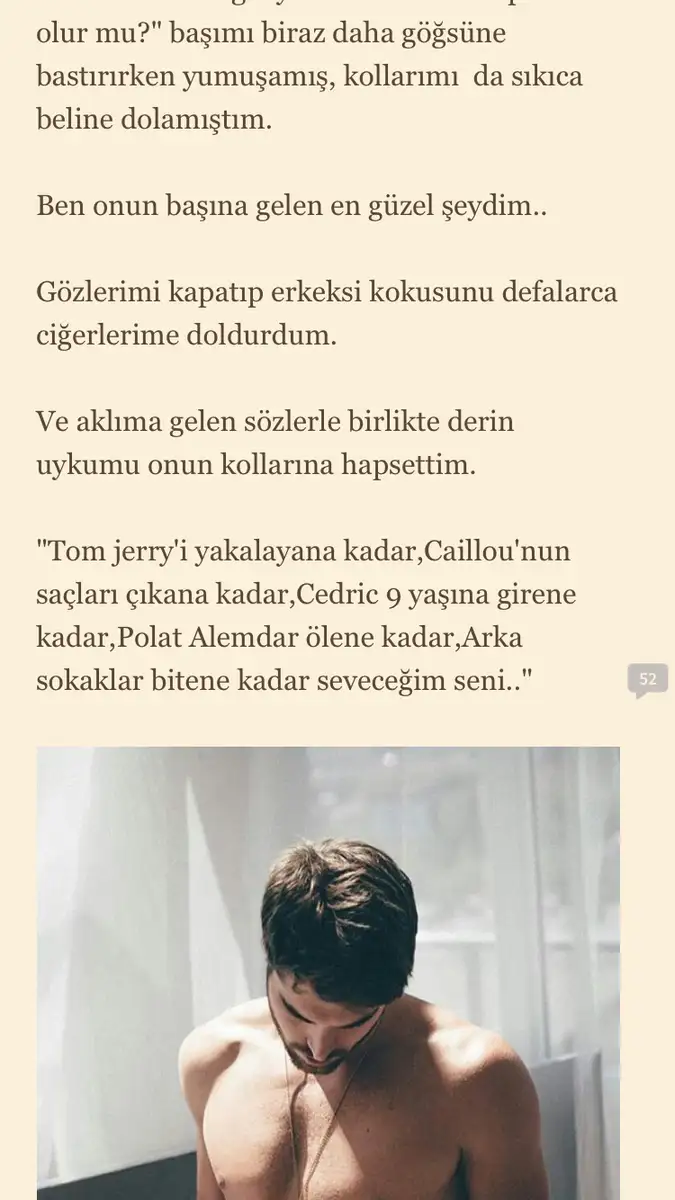Open the shirtless man story image
Viewport: 675px width, 1200px height.
pos(328,972)
